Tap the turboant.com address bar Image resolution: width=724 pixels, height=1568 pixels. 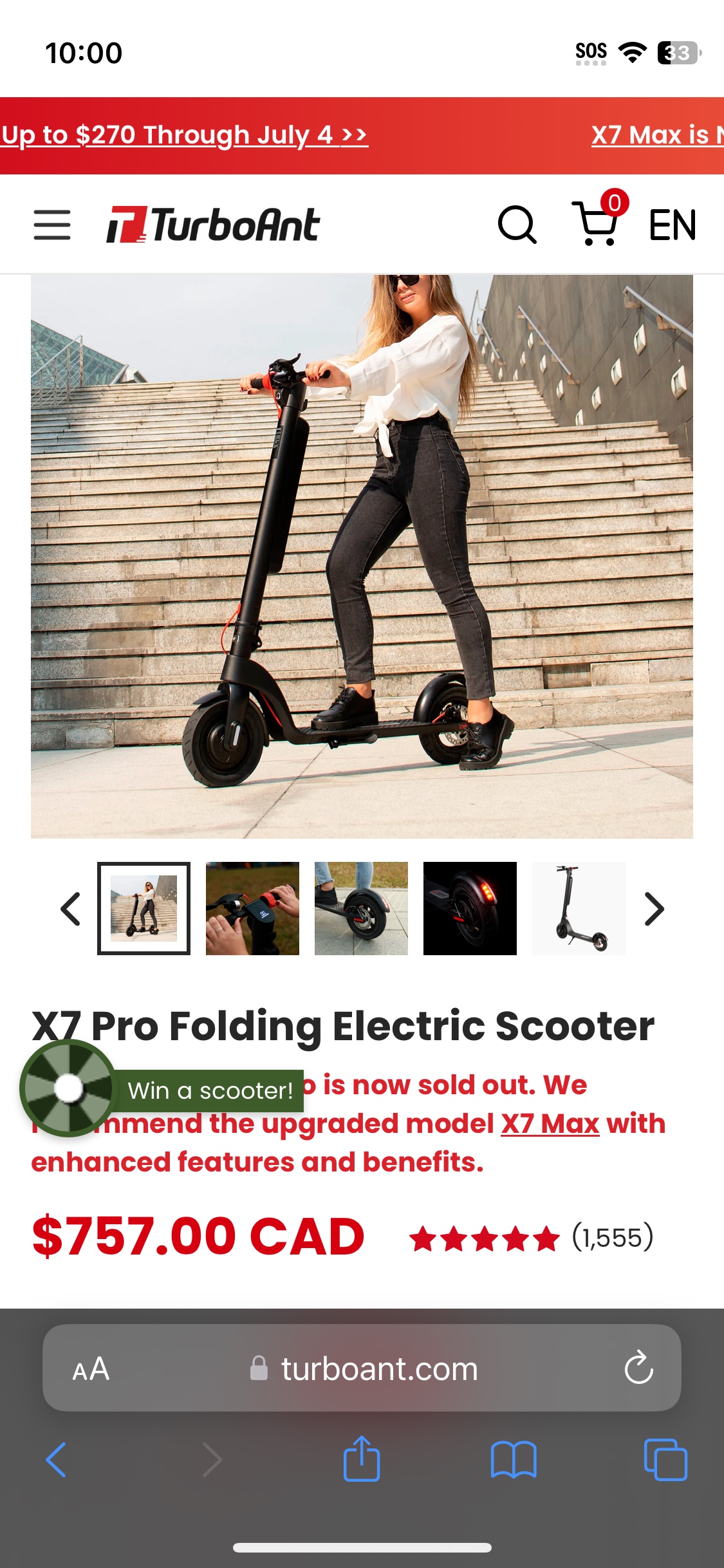(378, 1368)
